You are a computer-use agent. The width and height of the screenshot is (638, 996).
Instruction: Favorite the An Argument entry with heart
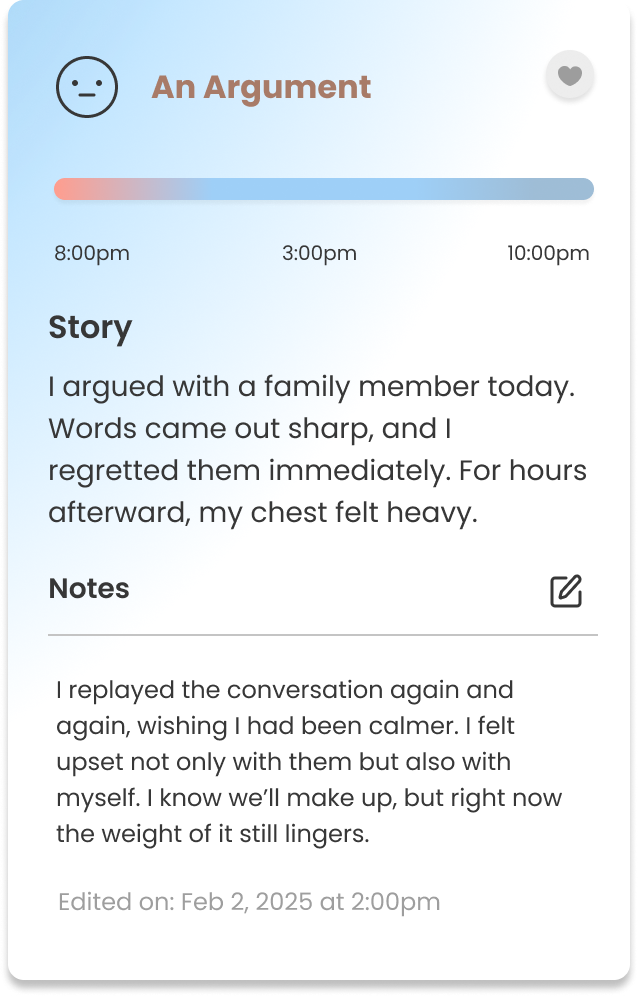pos(570,76)
